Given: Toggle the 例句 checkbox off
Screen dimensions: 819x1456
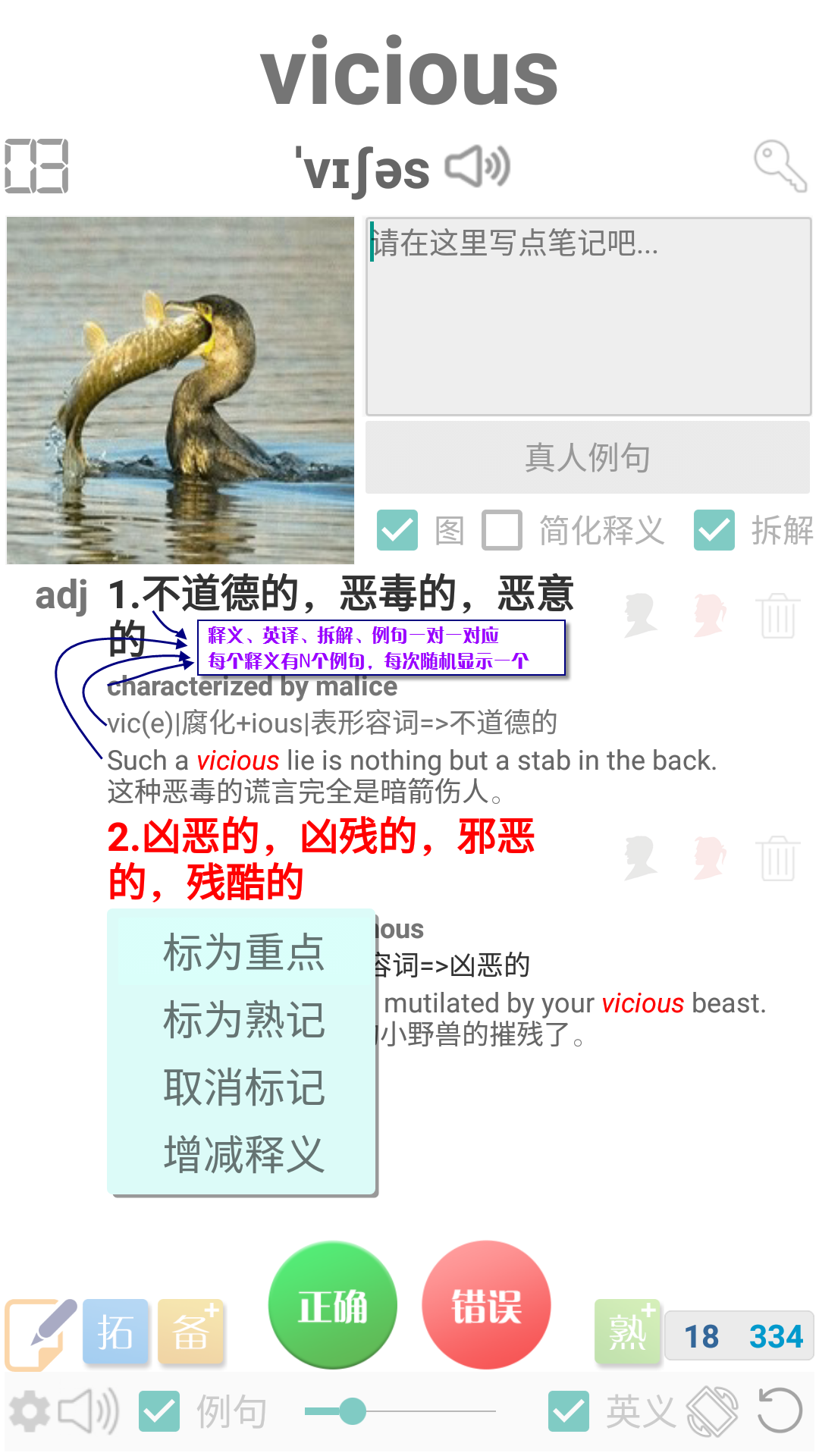Looking at the screenshot, I should tap(160, 1411).
